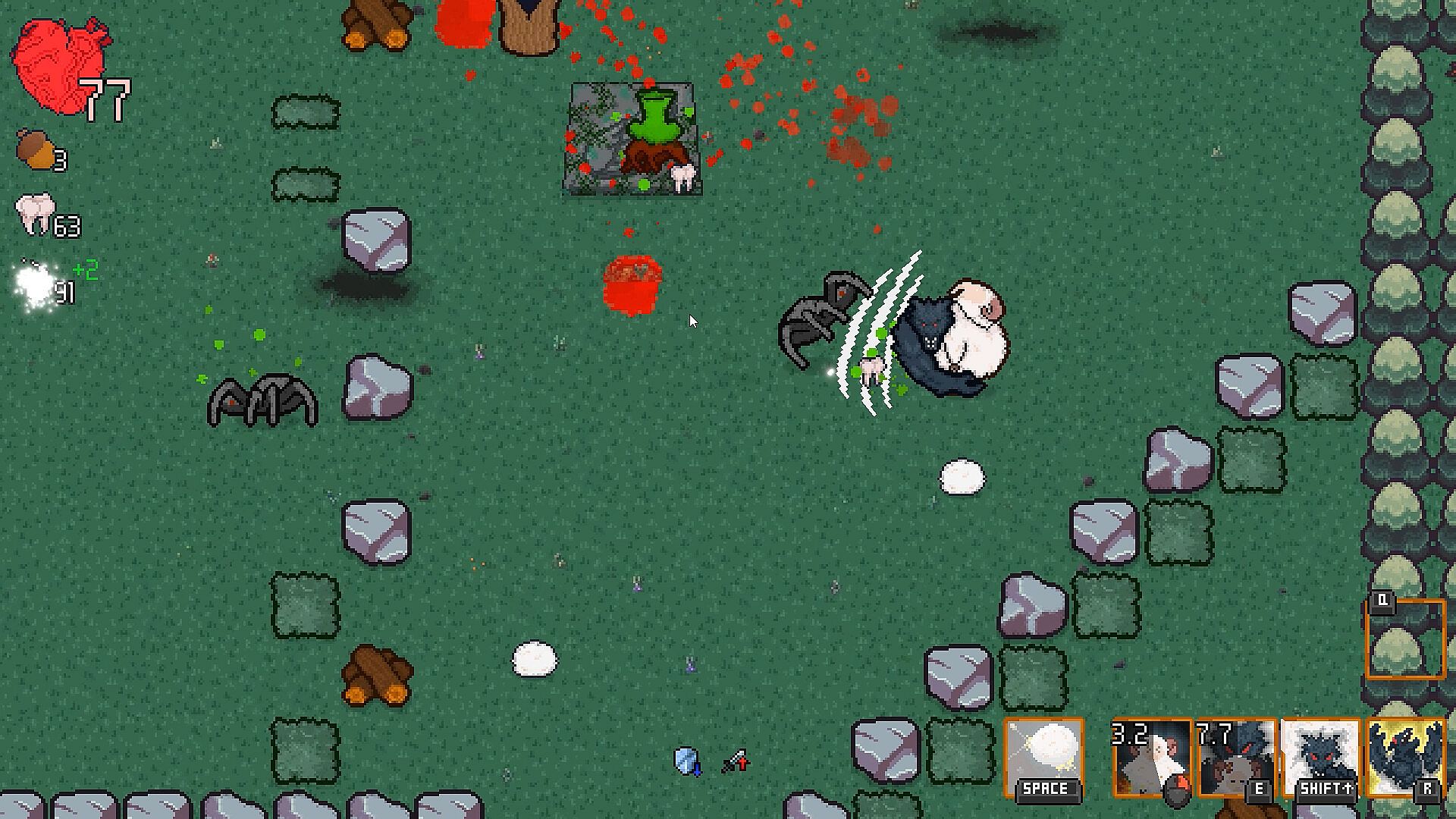Activate the SPACE snowball ability slot

tap(1044, 758)
